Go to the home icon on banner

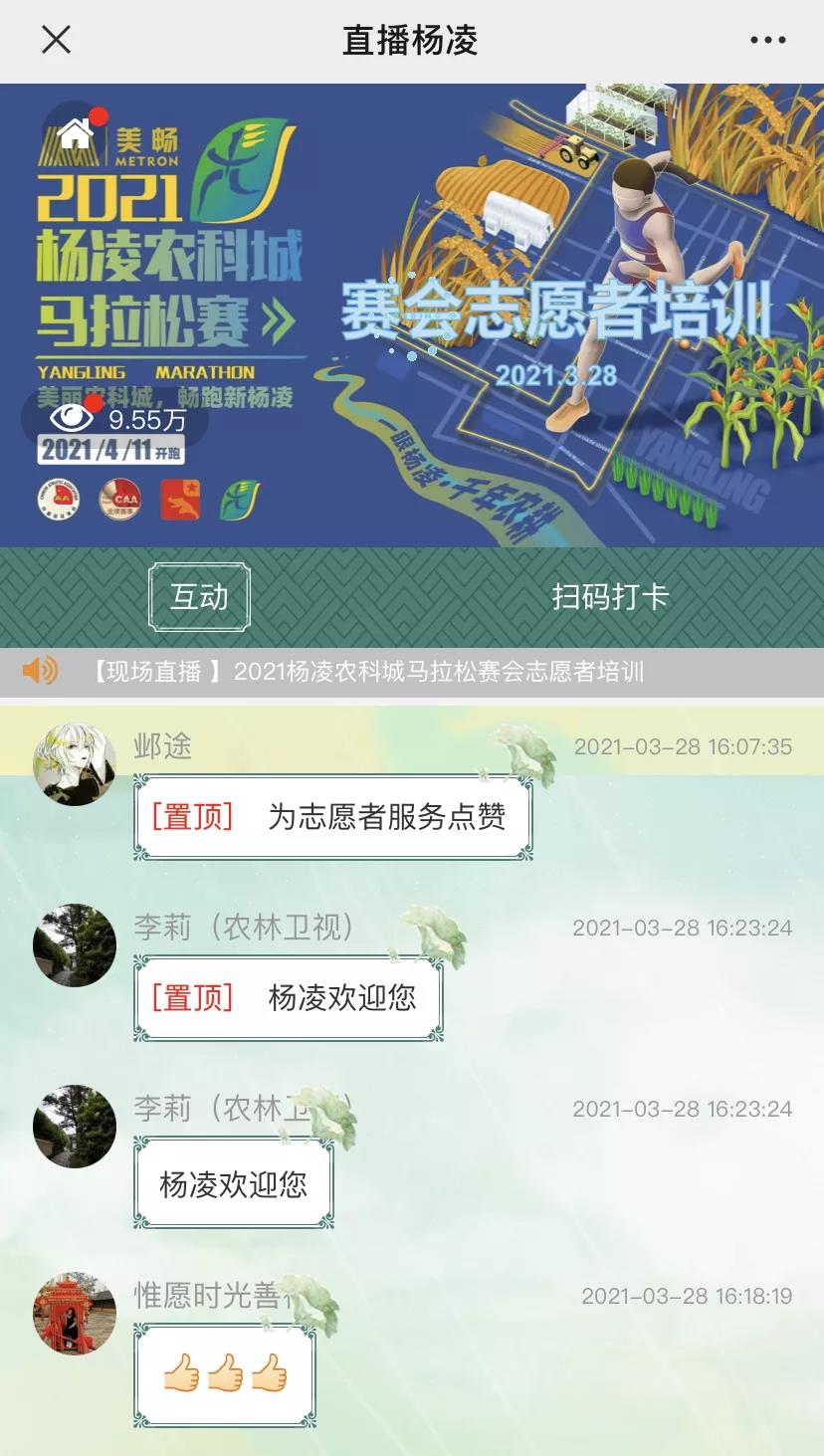[75, 132]
